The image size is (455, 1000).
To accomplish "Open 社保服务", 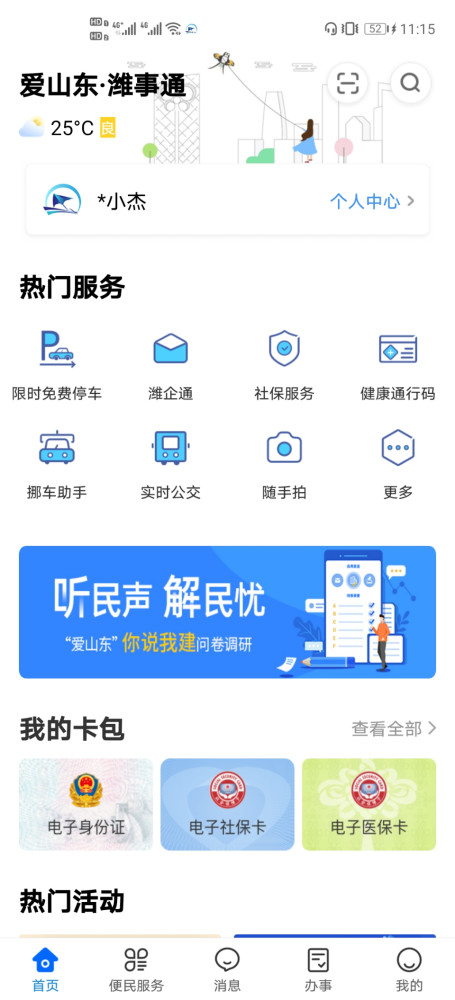I will 284,365.
